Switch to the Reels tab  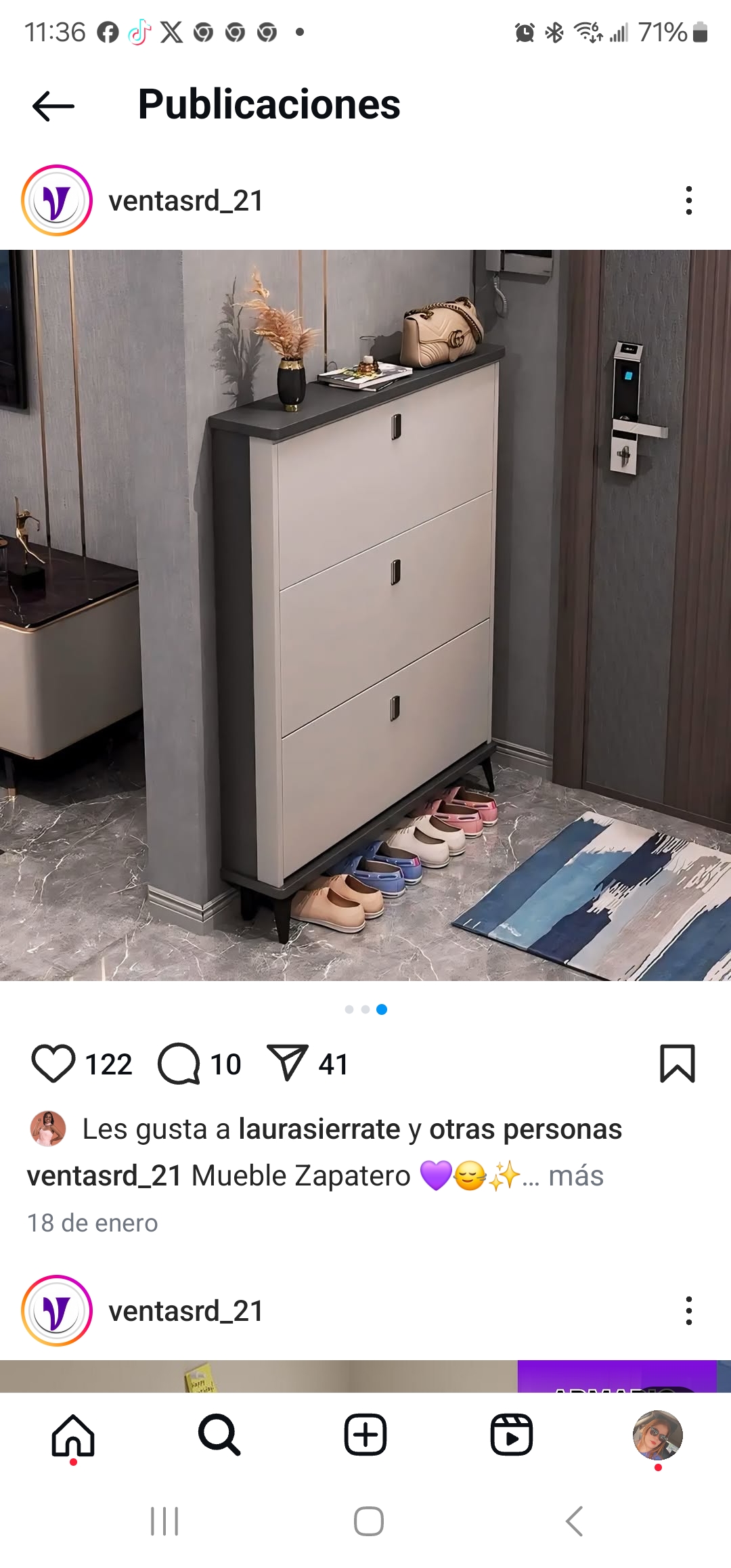tap(512, 1435)
